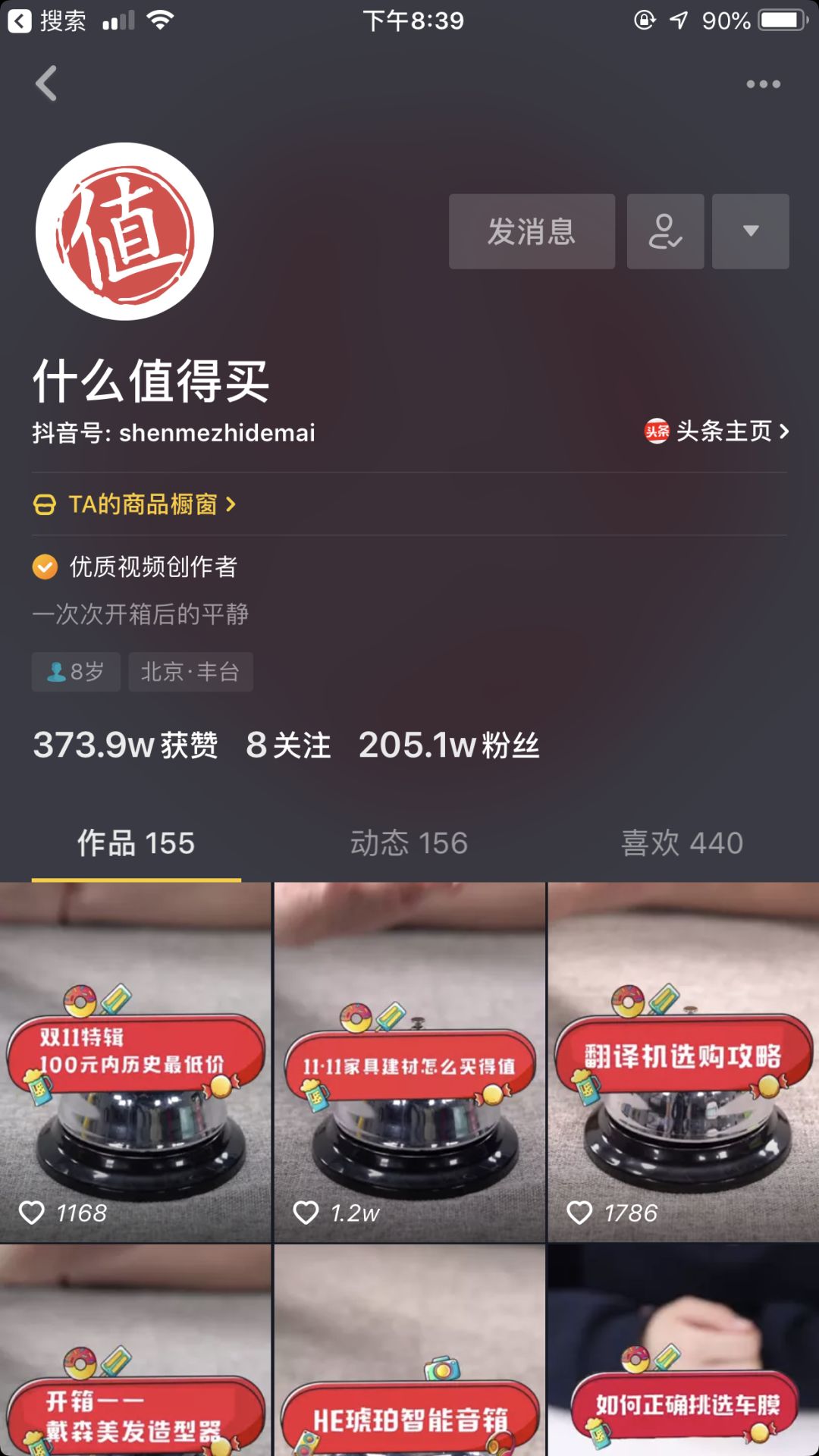Open the 头条主页 link

click(x=717, y=431)
